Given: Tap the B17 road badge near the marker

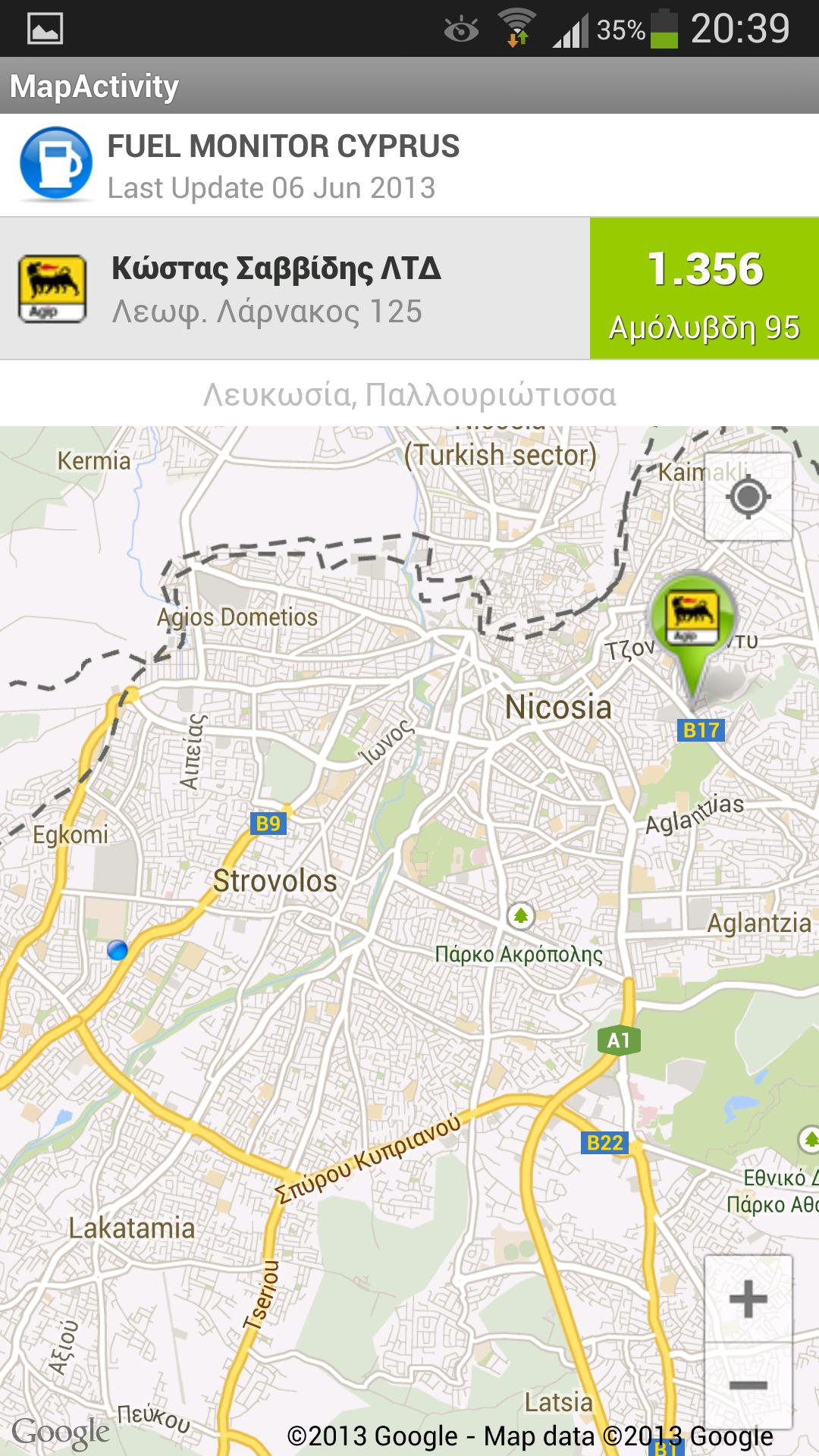Looking at the screenshot, I should [x=703, y=730].
